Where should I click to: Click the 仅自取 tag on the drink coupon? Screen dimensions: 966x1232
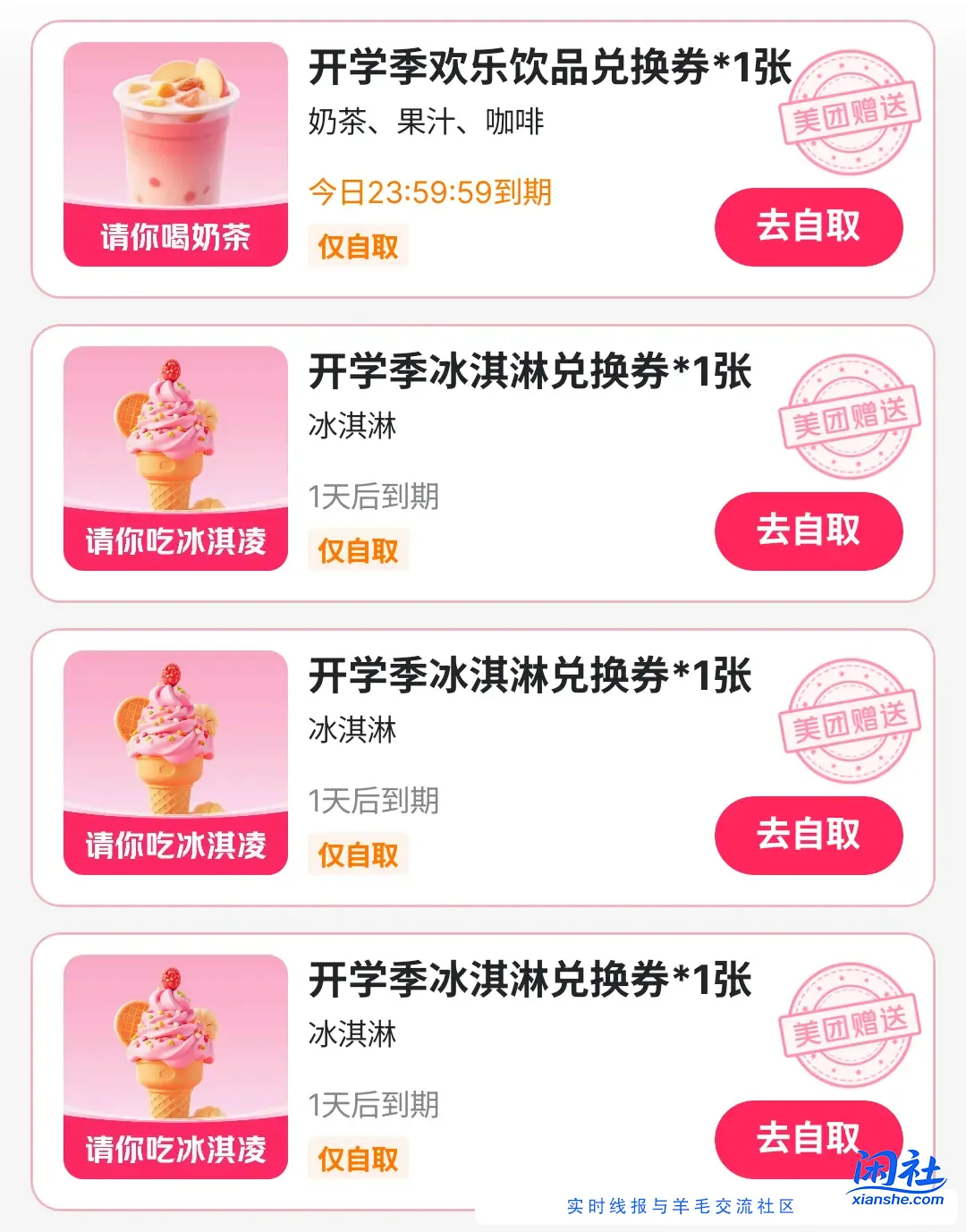click(358, 244)
